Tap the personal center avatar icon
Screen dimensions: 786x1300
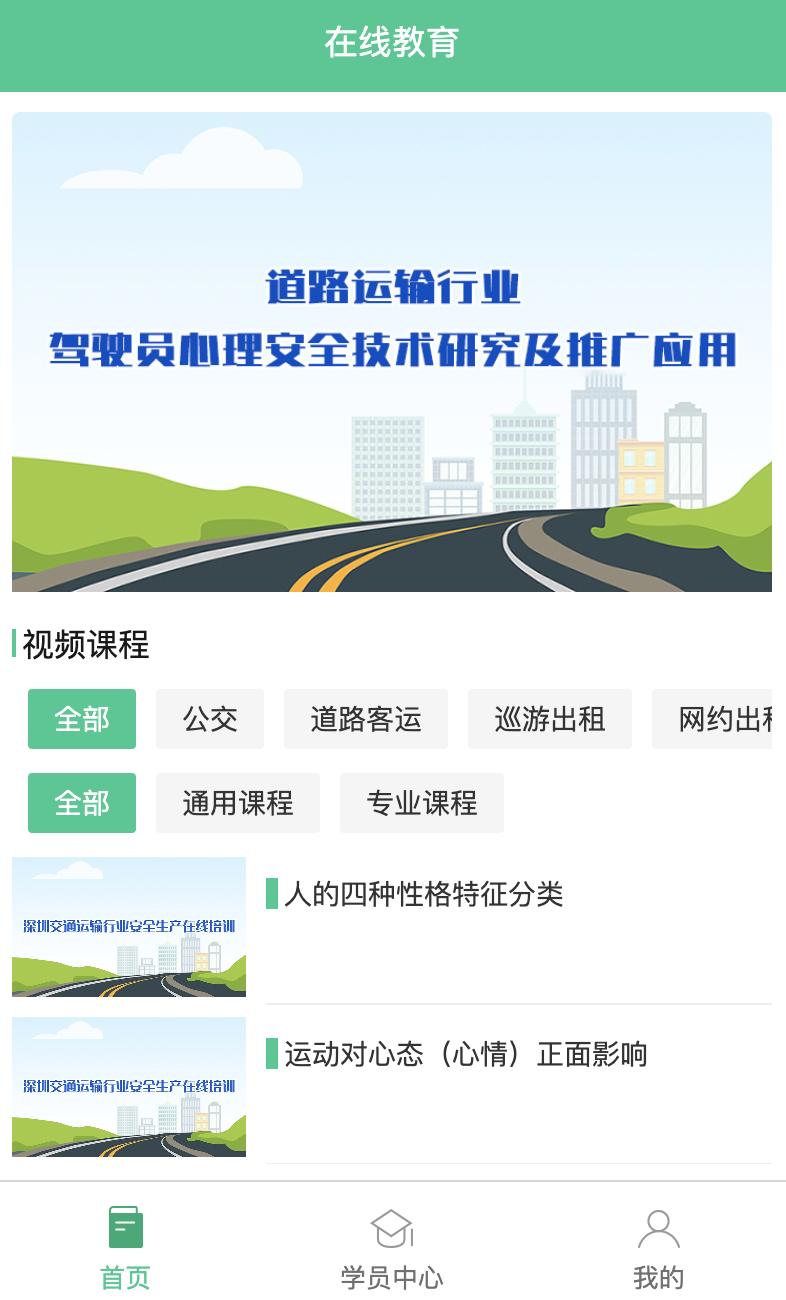click(655, 1228)
